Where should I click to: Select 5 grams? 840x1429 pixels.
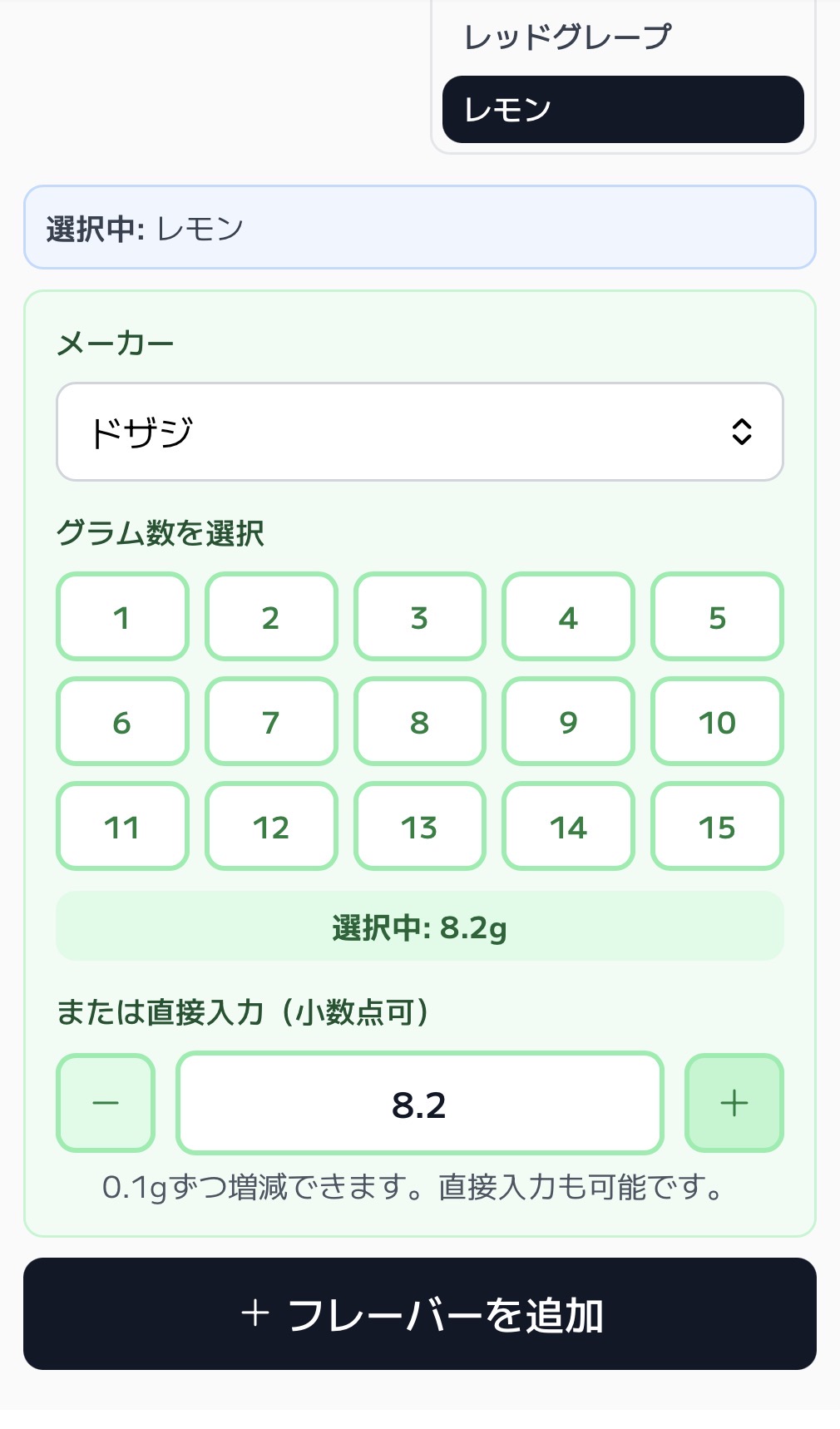[717, 617]
